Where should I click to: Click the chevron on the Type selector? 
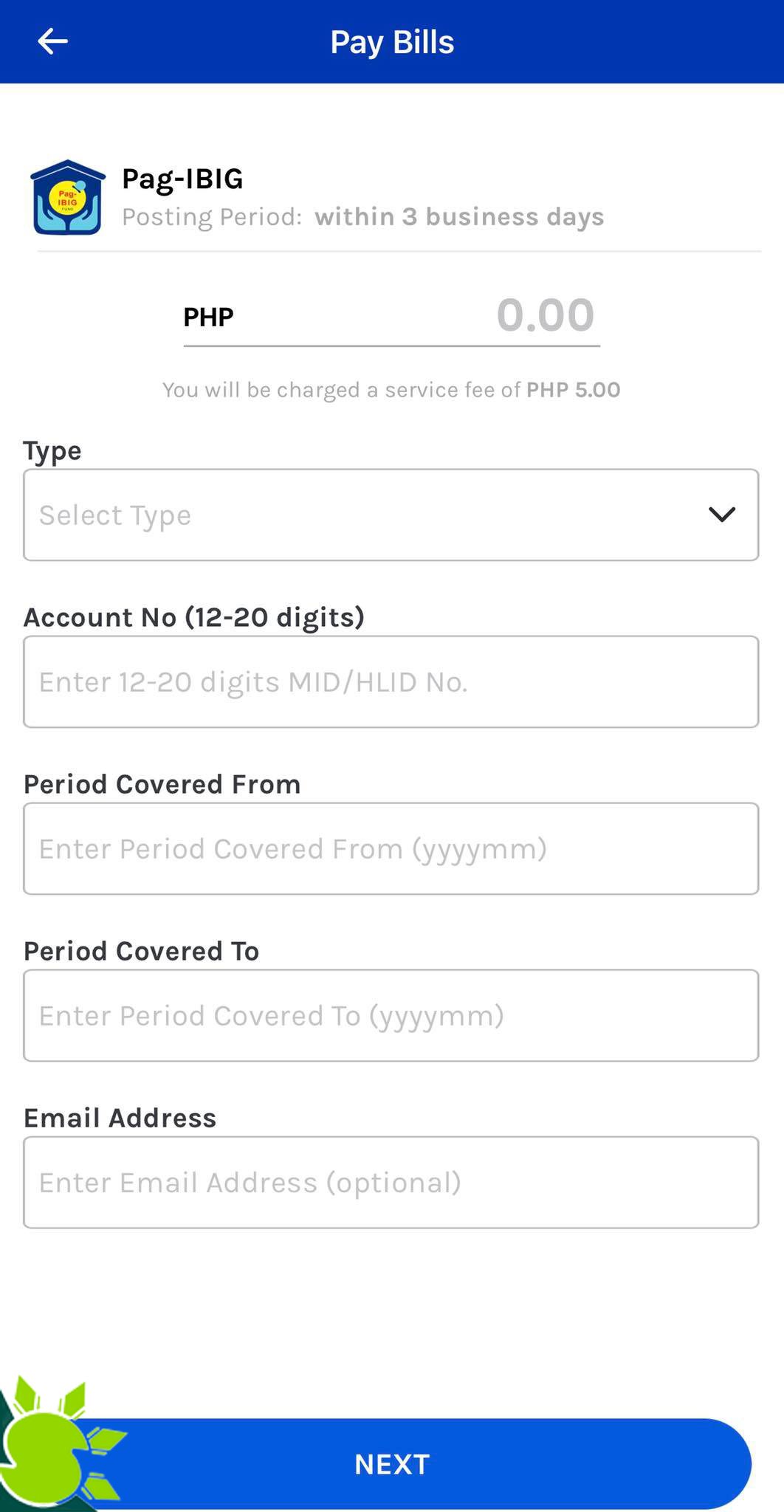pos(720,515)
